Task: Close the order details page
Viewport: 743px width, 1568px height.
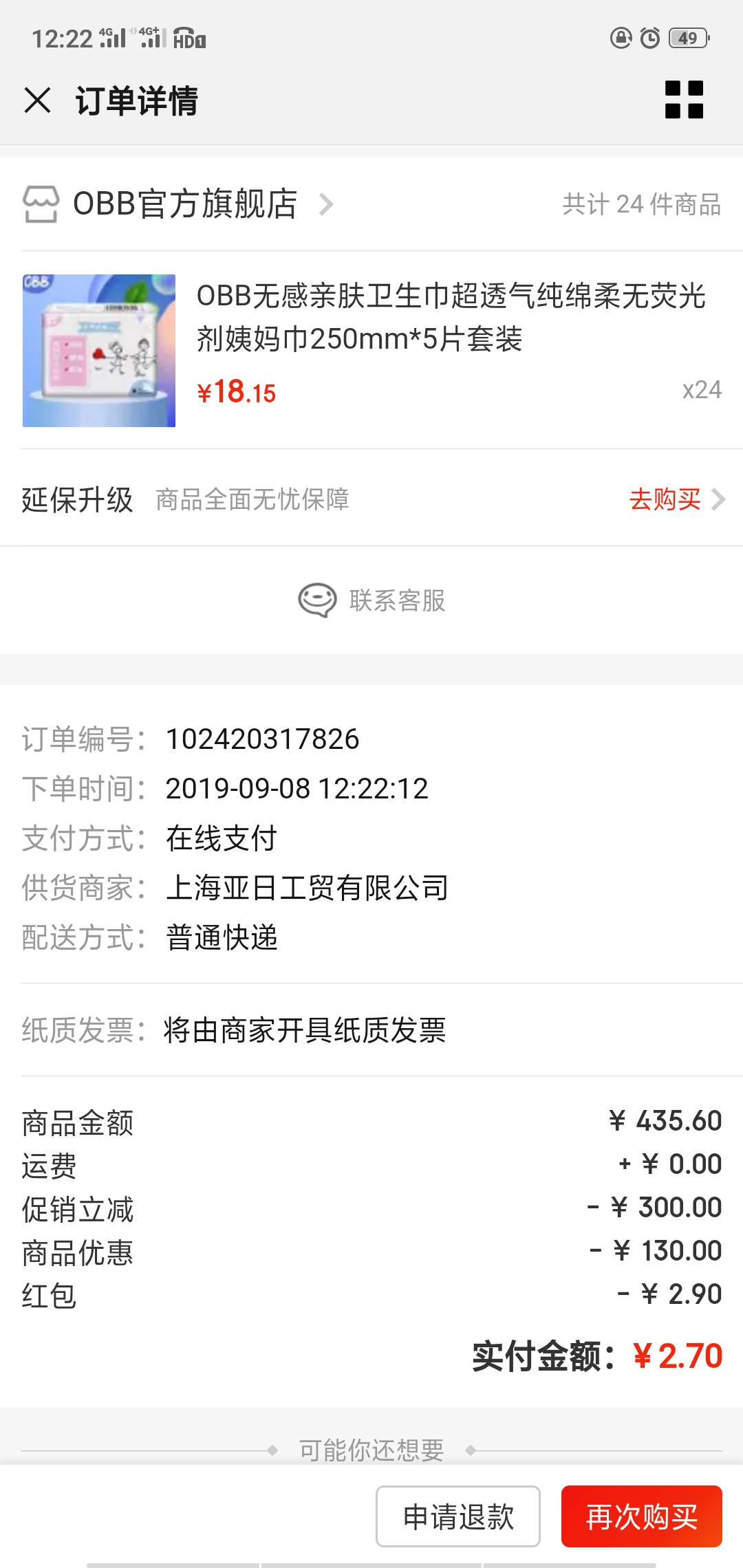Action: coord(38,100)
